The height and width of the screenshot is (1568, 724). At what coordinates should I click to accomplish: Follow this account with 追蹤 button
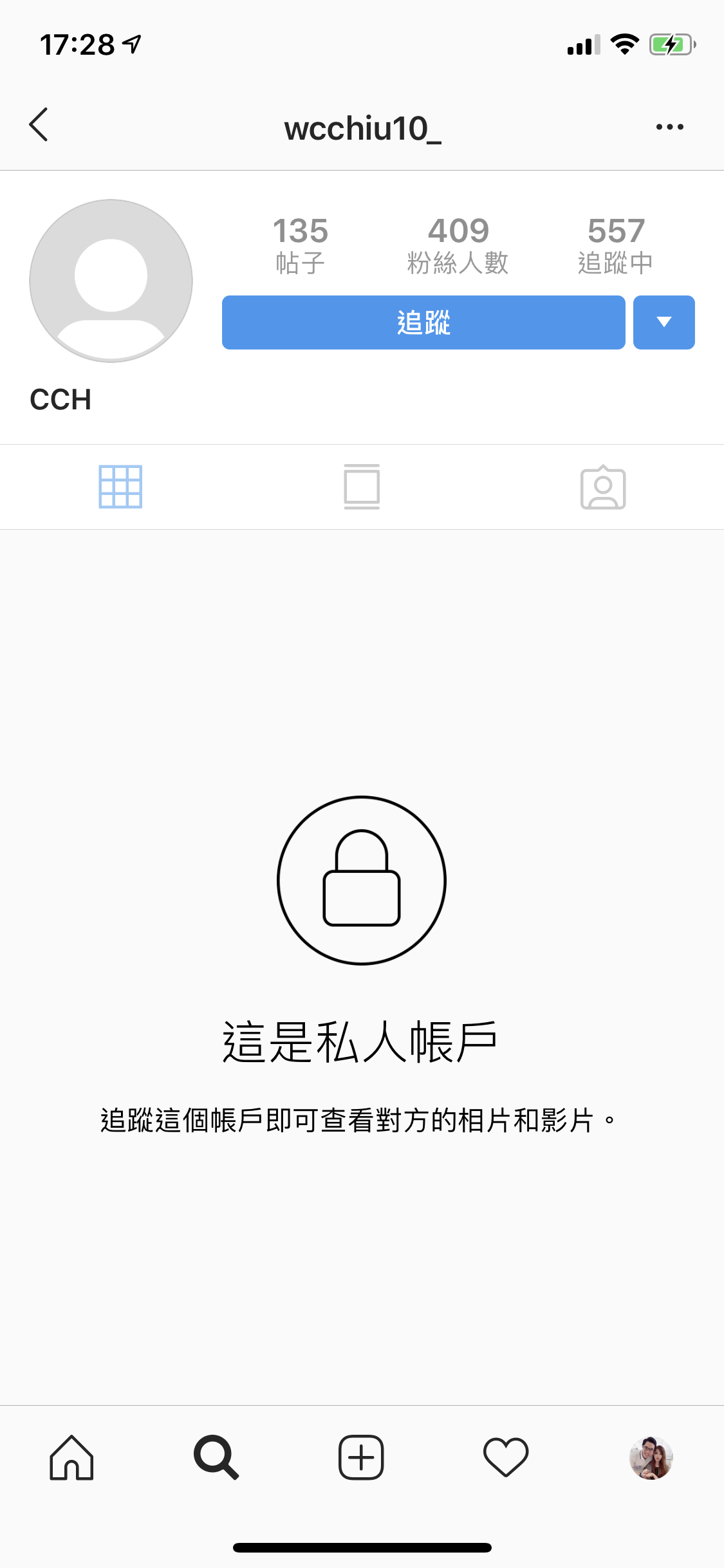[x=423, y=322]
